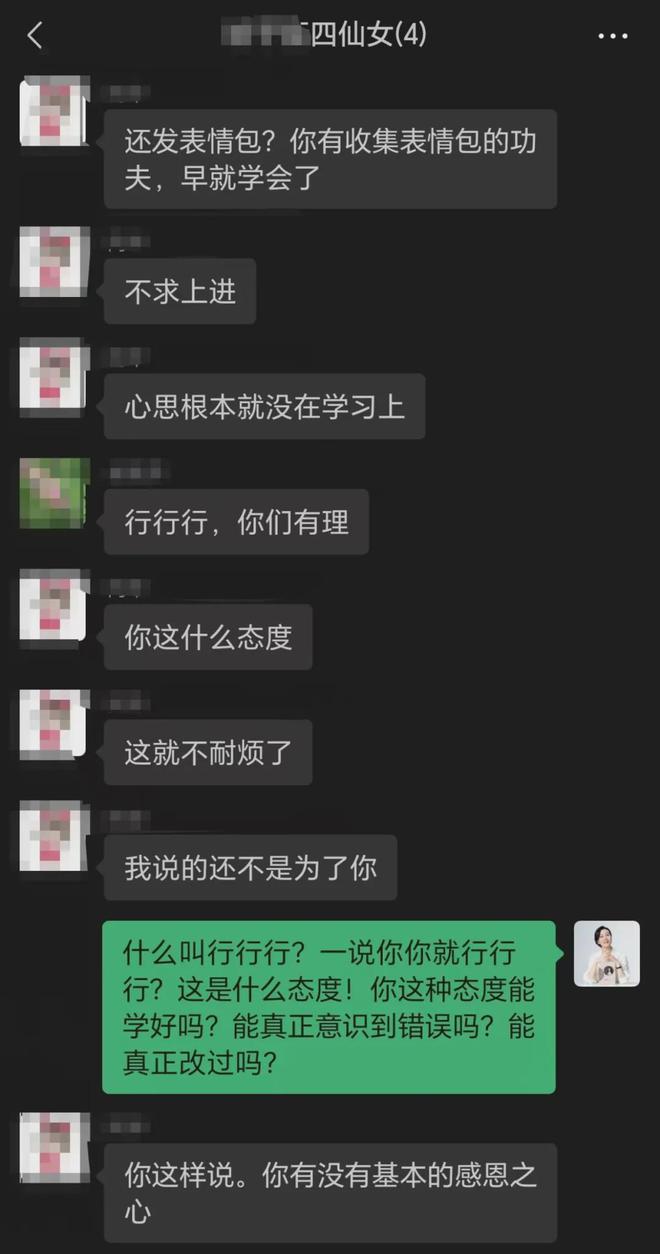Image resolution: width=660 pixels, height=1254 pixels.
Task: View the profile of the sender of 你这什么态度
Action: tap(54, 608)
